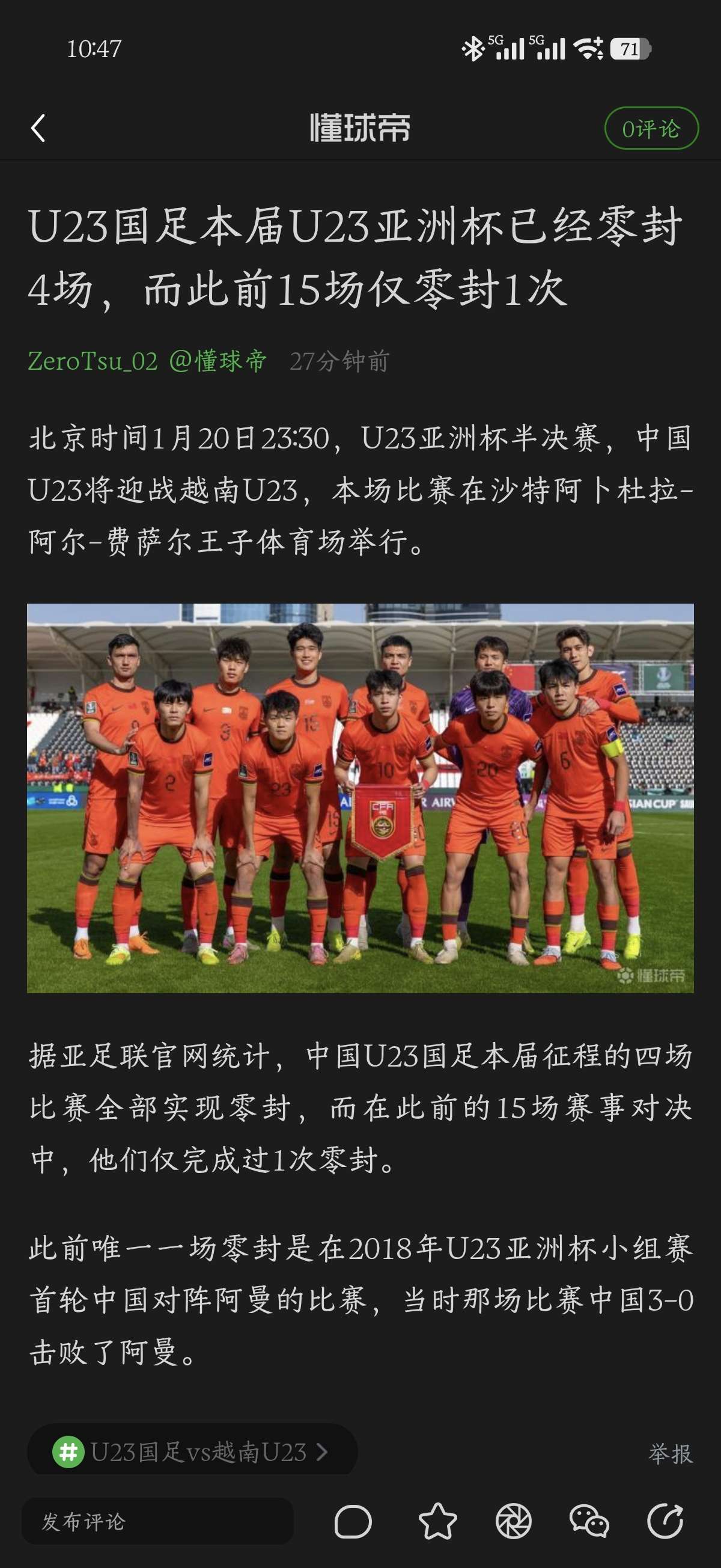The height and width of the screenshot is (1568, 721).
Task: View the U23 team photo
Action: point(360,798)
